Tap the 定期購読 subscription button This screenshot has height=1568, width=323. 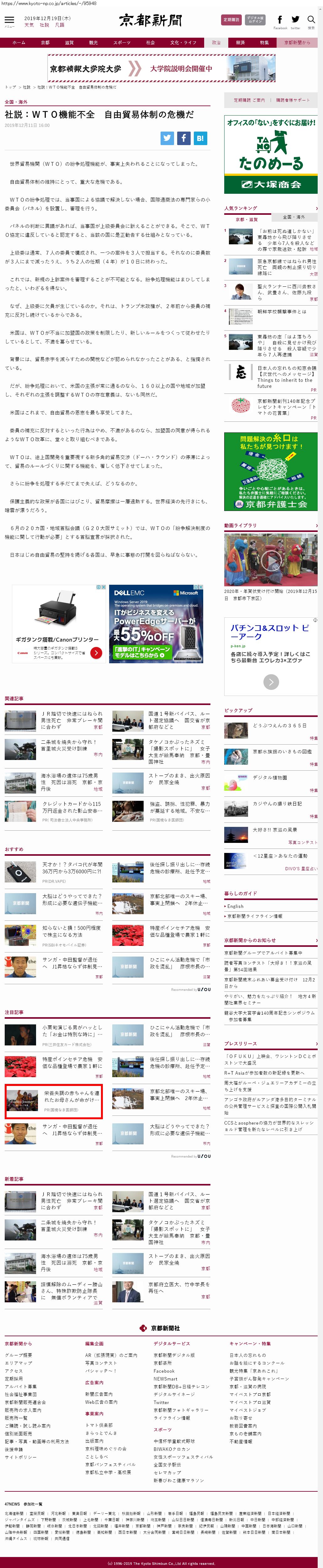tap(230, 20)
